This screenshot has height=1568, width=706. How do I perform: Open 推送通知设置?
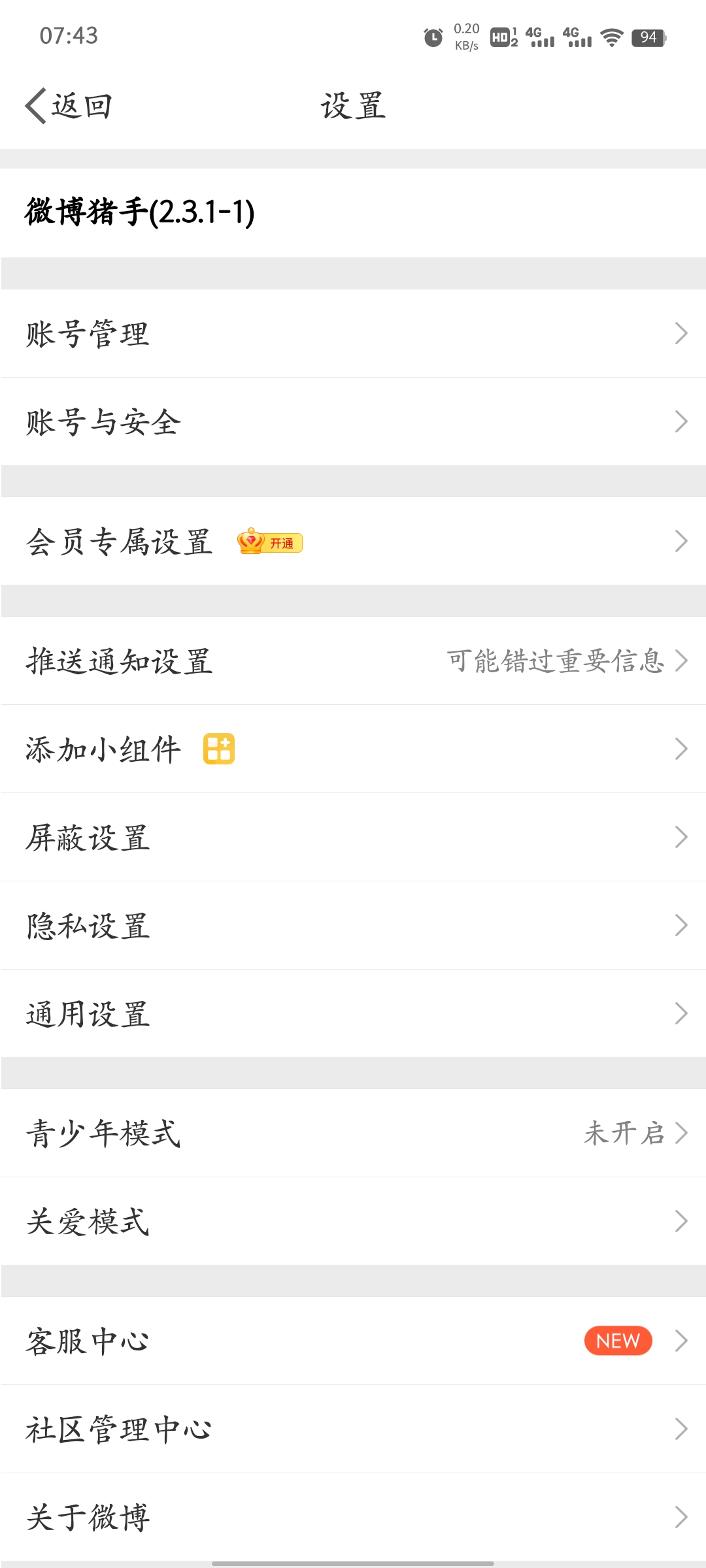point(353,661)
